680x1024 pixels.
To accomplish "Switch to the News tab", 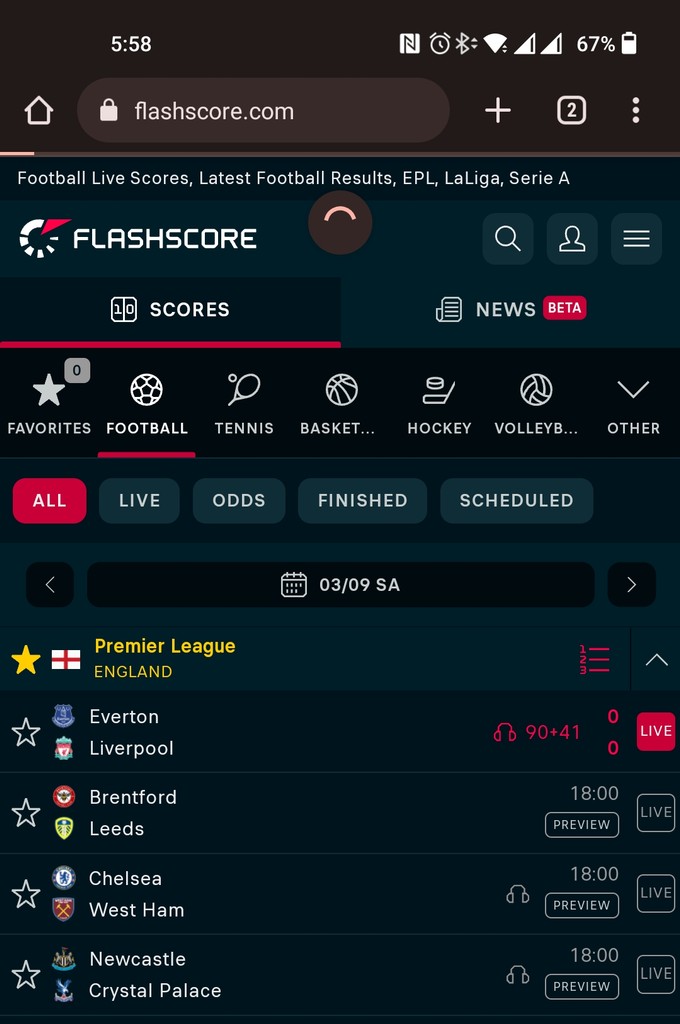I will click(510, 309).
